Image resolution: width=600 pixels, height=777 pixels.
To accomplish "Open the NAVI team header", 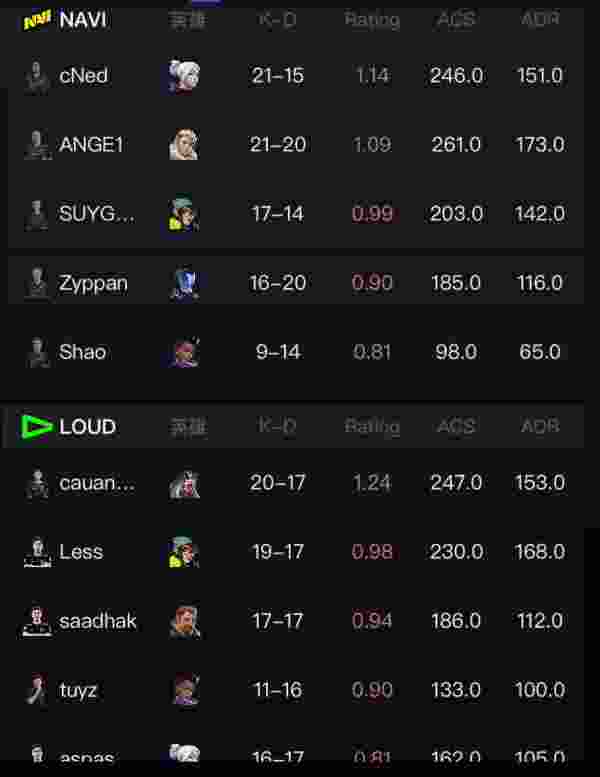I will (82, 20).
